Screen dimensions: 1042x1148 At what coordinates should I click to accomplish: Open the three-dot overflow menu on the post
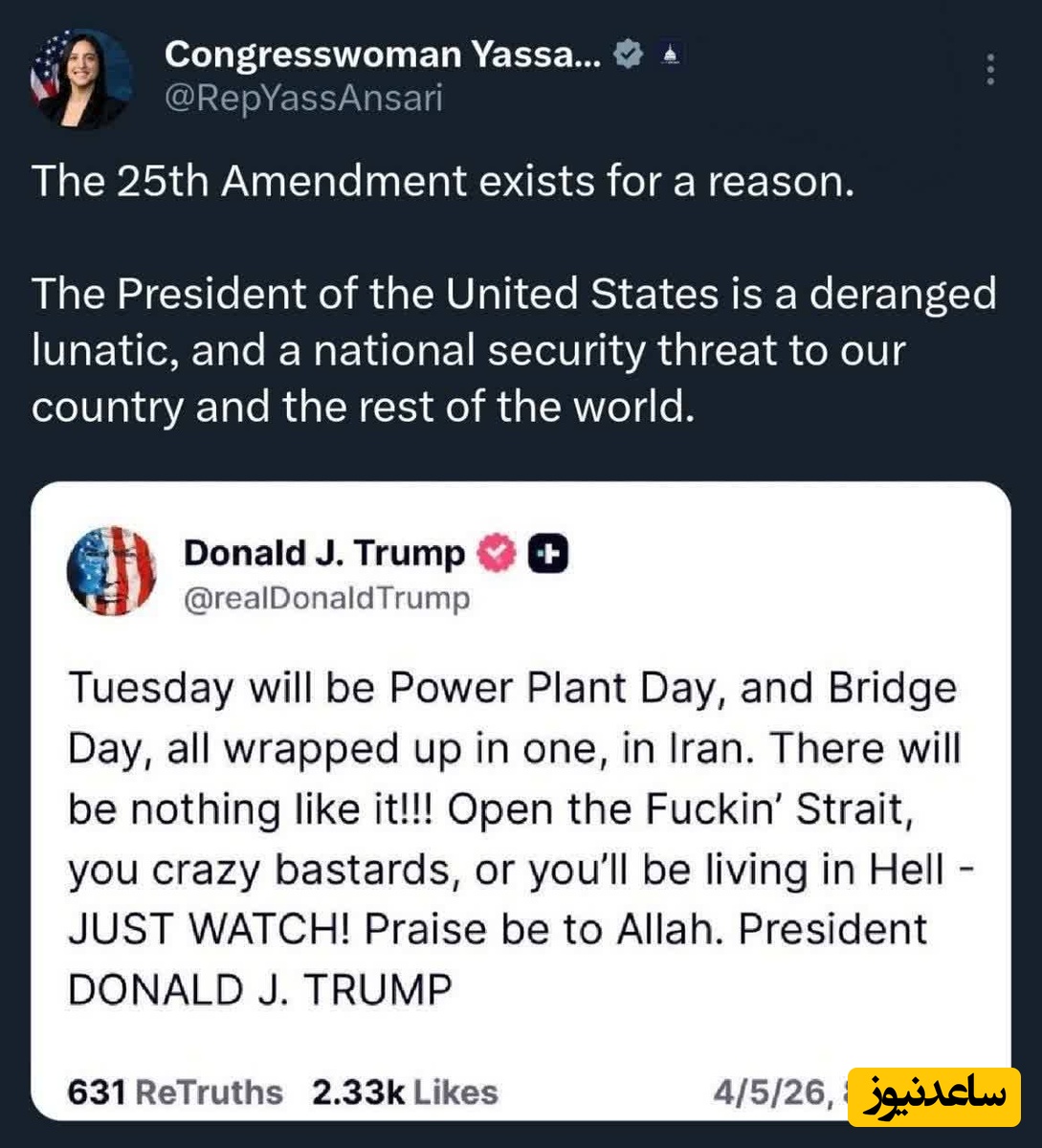[x=990, y=70]
